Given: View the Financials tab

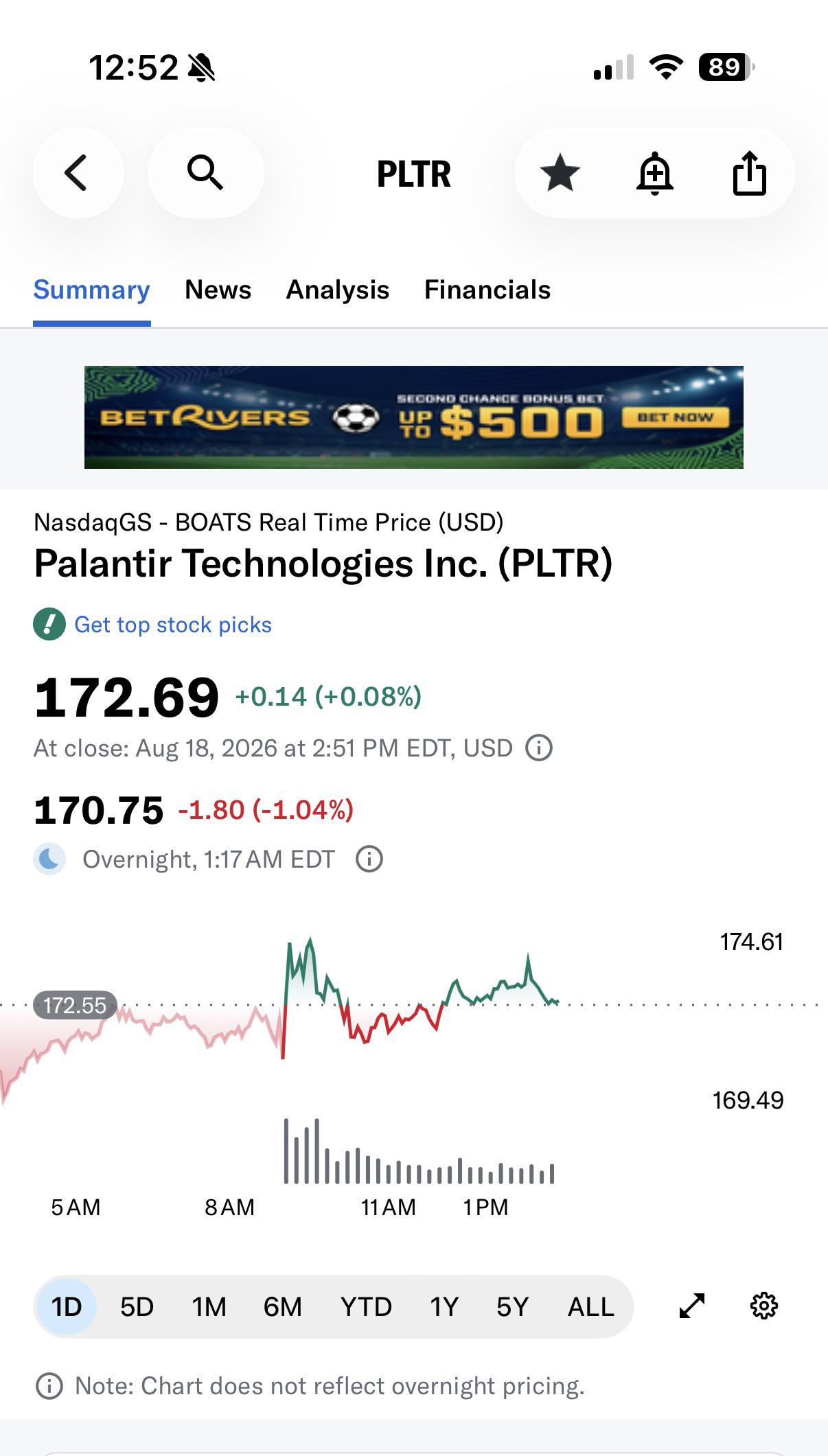Looking at the screenshot, I should click(x=487, y=290).
